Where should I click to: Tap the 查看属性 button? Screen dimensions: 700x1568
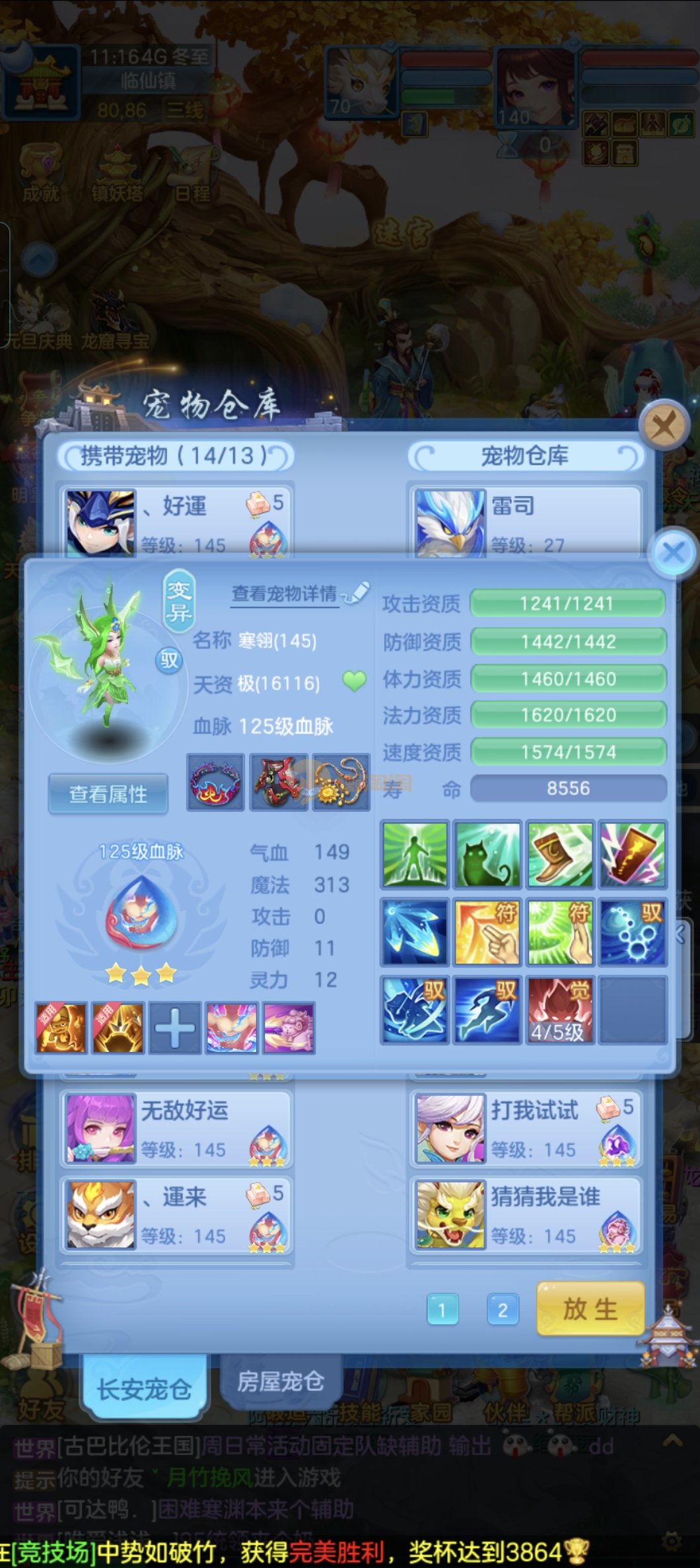[x=108, y=794]
